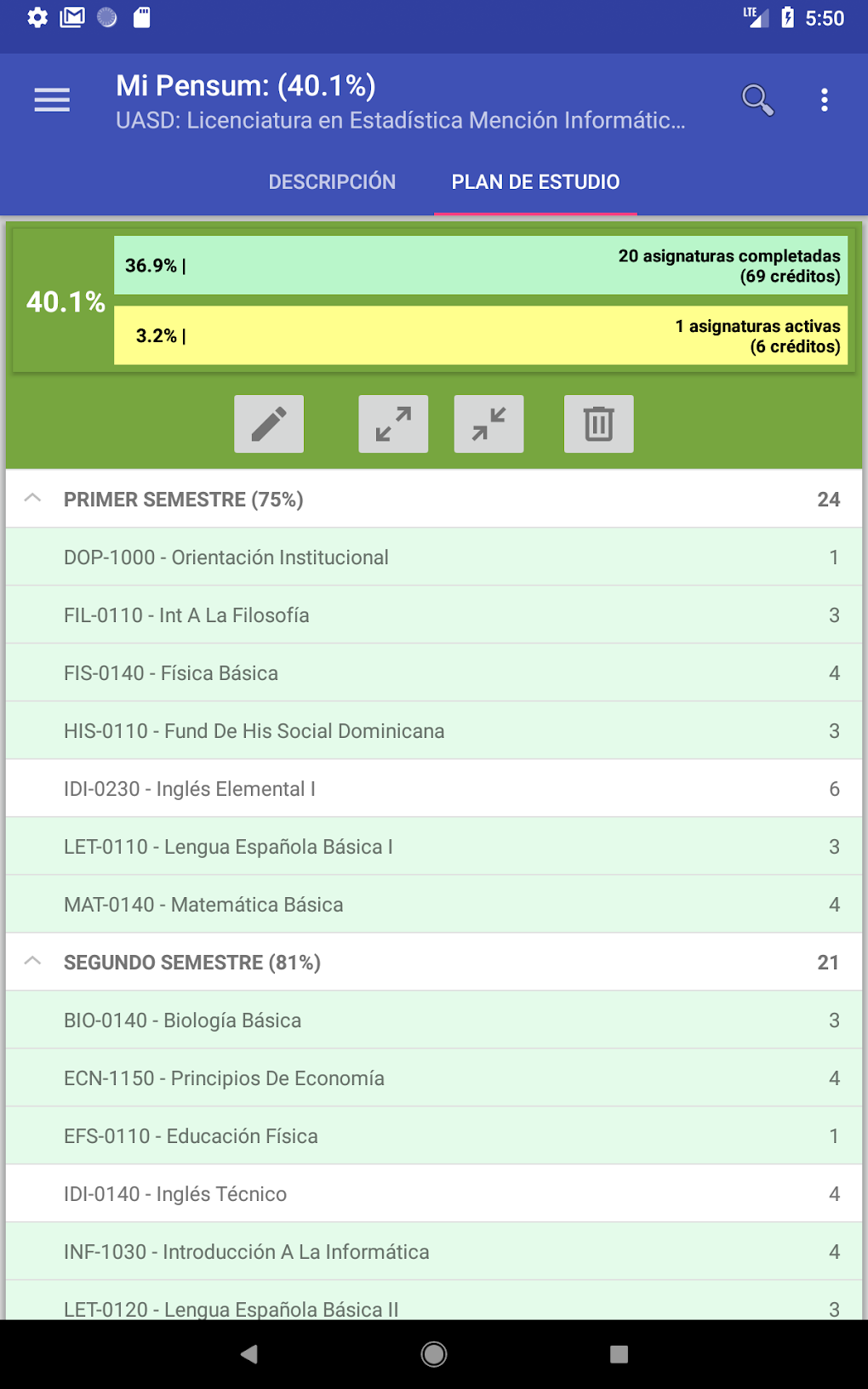
Task: Click the collapse all arrows icon
Action: coord(488,423)
